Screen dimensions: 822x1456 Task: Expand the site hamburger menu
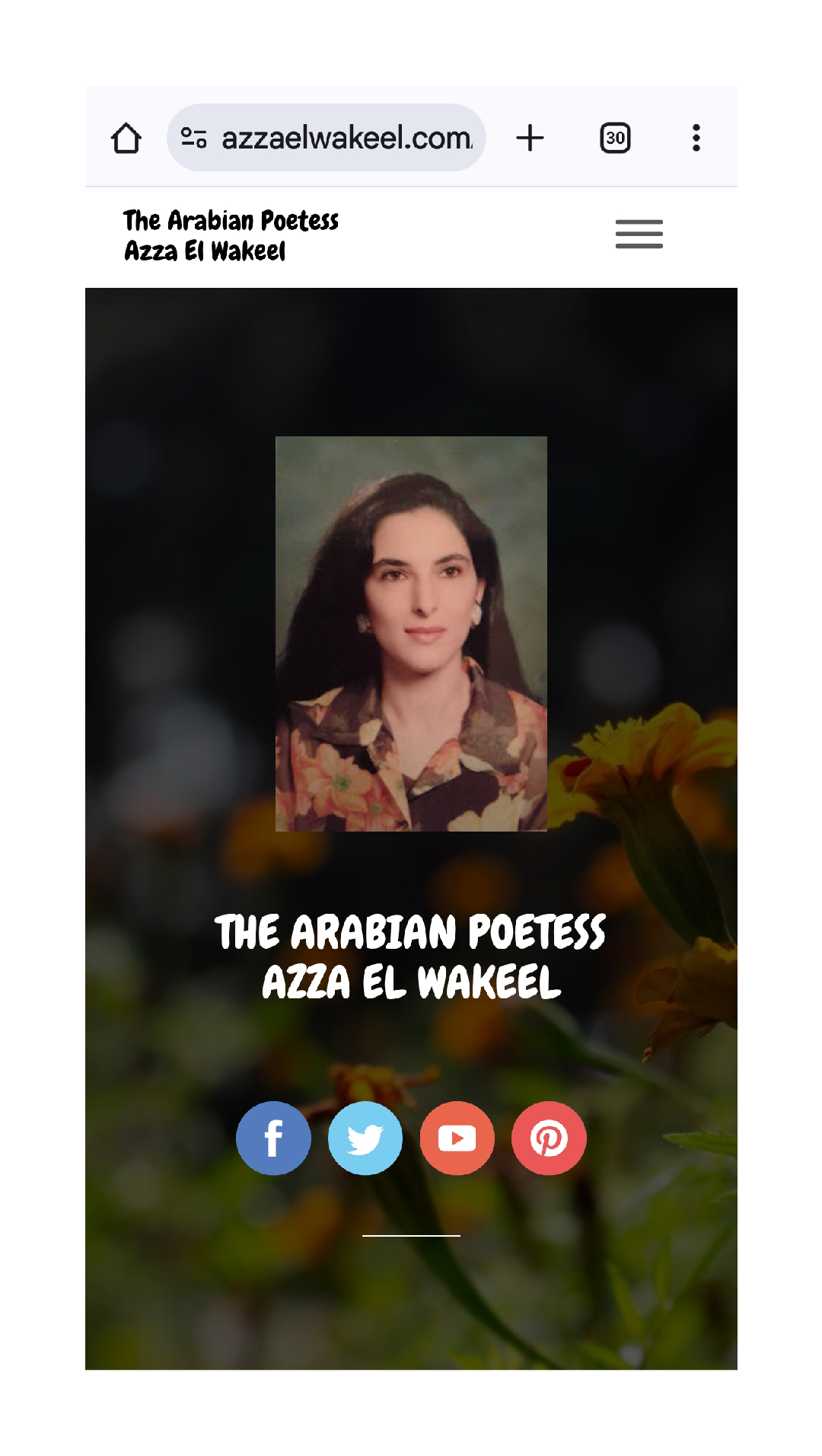(x=639, y=234)
